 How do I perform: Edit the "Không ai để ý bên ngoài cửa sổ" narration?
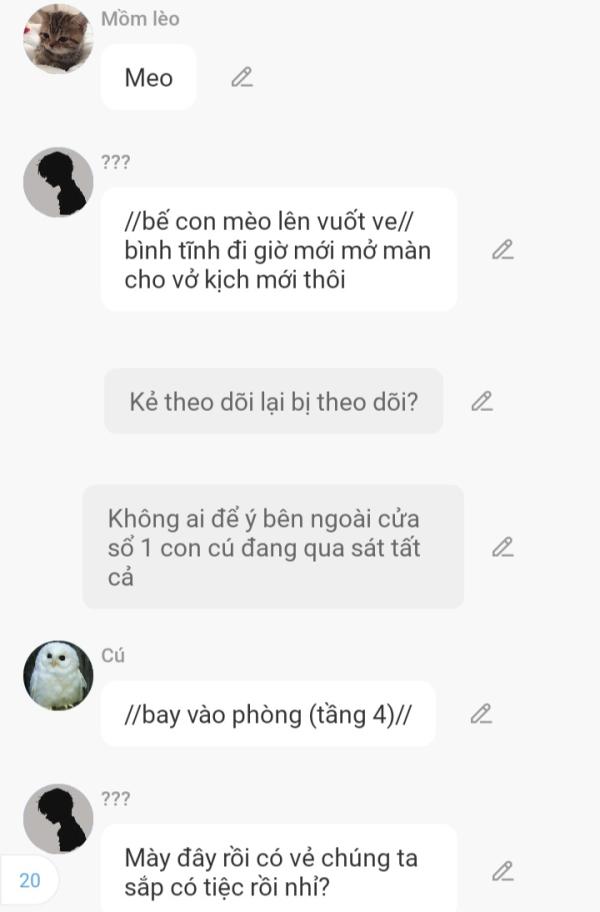502,547
